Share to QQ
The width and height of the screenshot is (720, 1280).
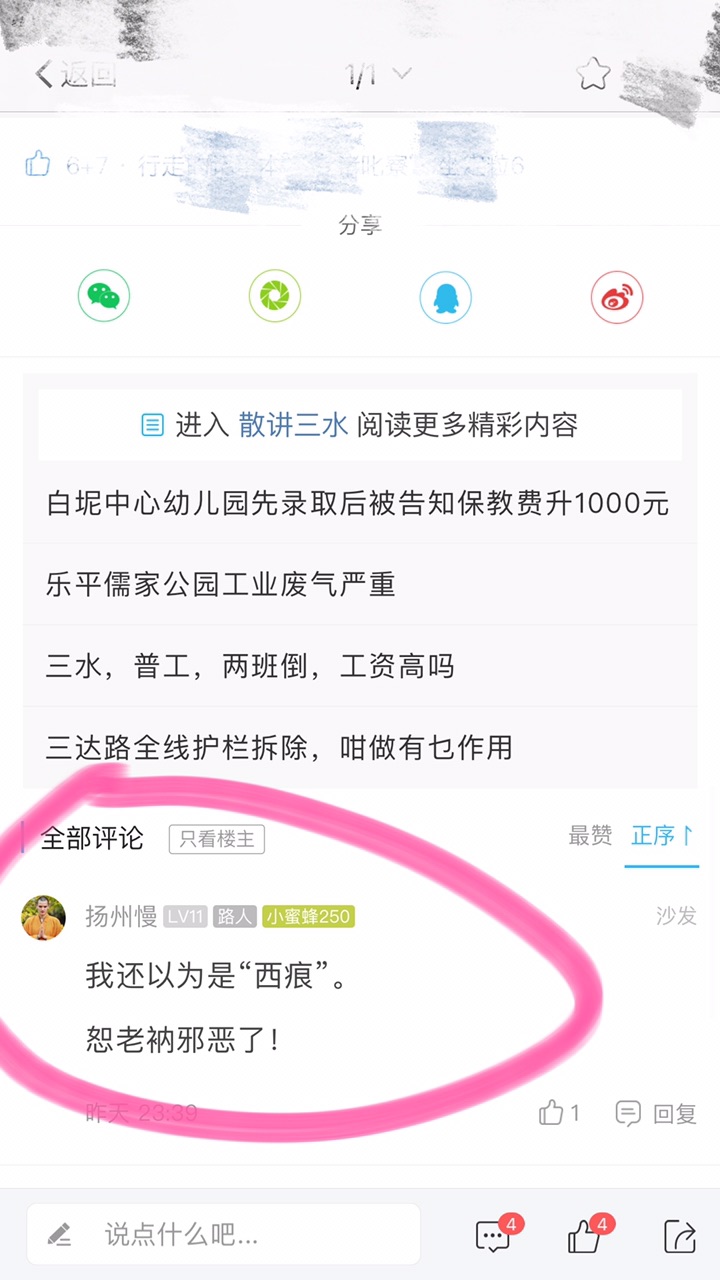tap(446, 297)
